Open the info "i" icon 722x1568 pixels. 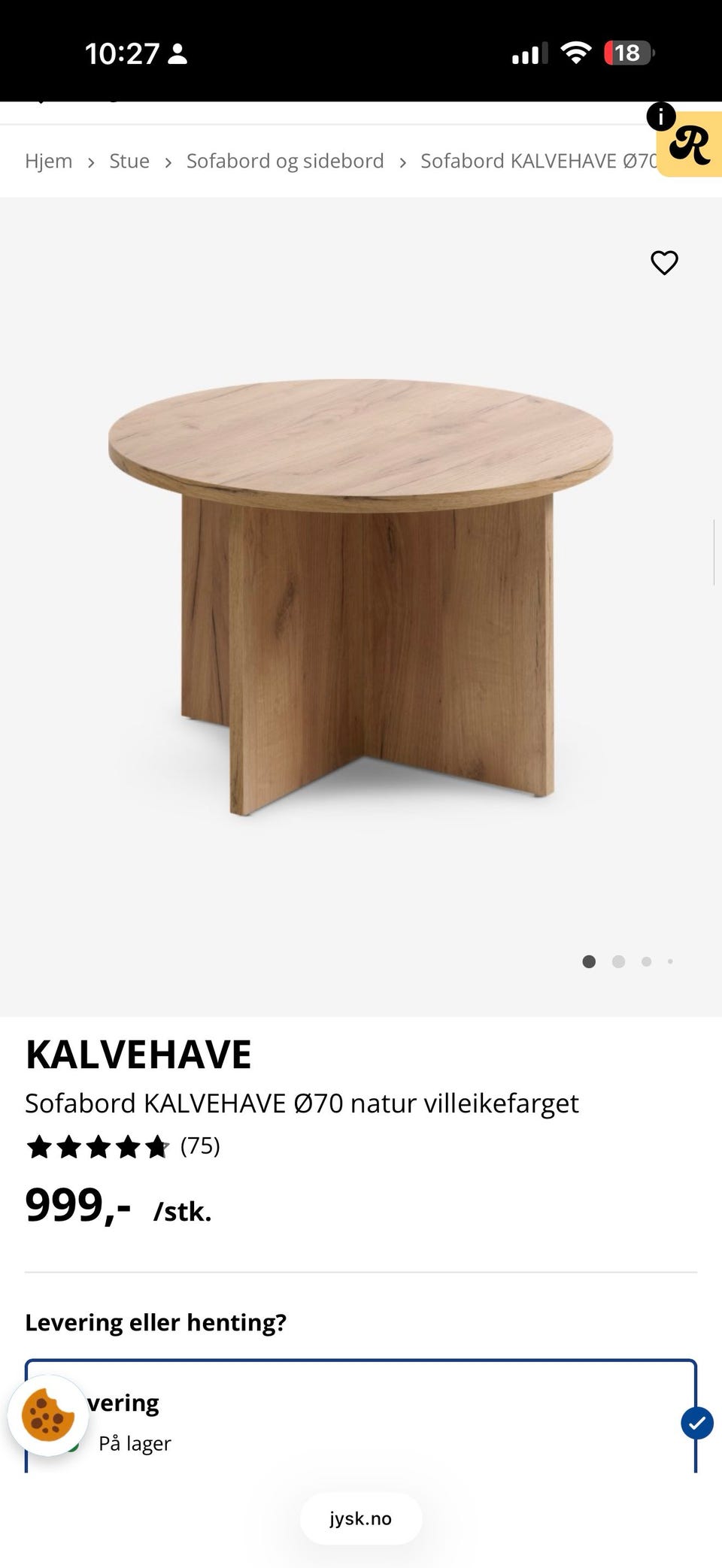(x=660, y=117)
